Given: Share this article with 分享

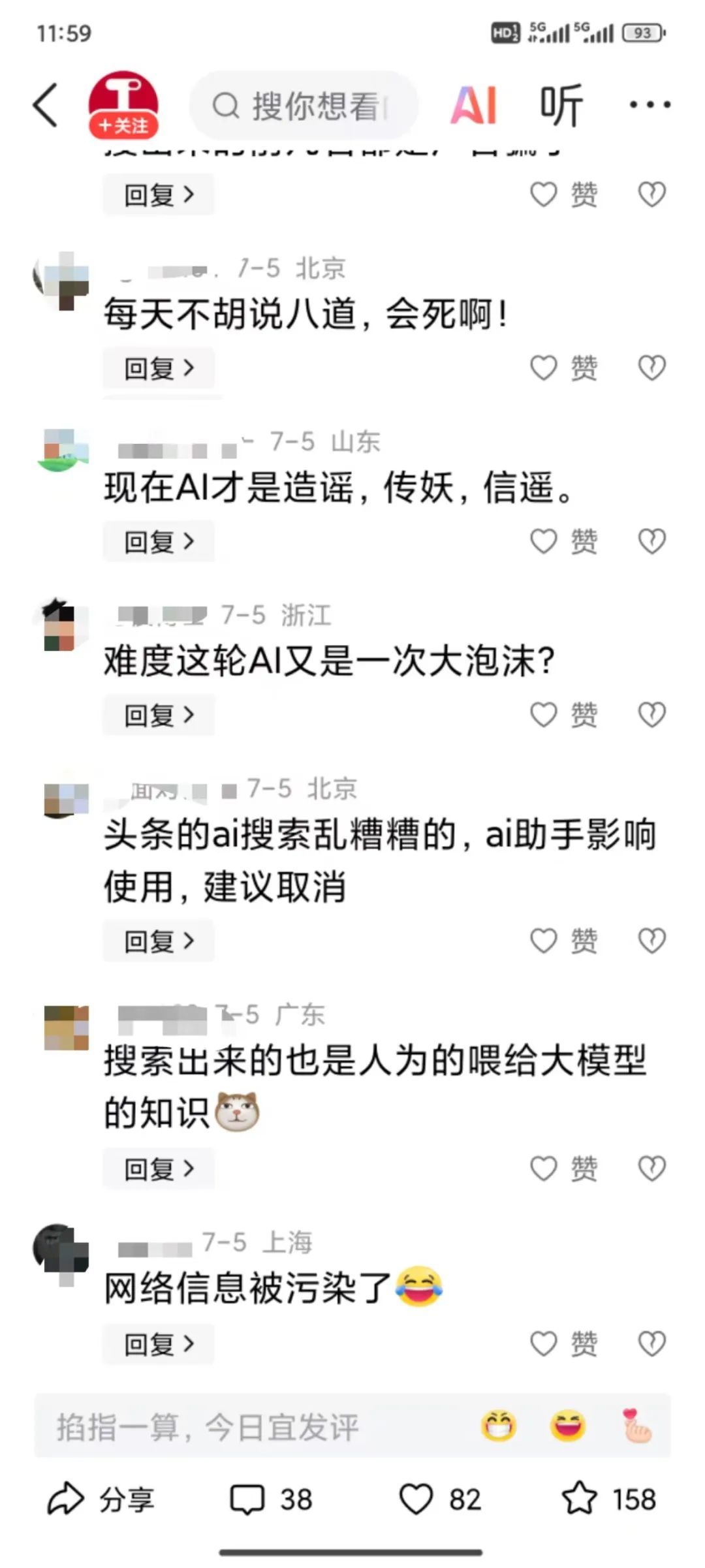Looking at the screenshot, I should pyautogui.click(x=101, y=1499).
